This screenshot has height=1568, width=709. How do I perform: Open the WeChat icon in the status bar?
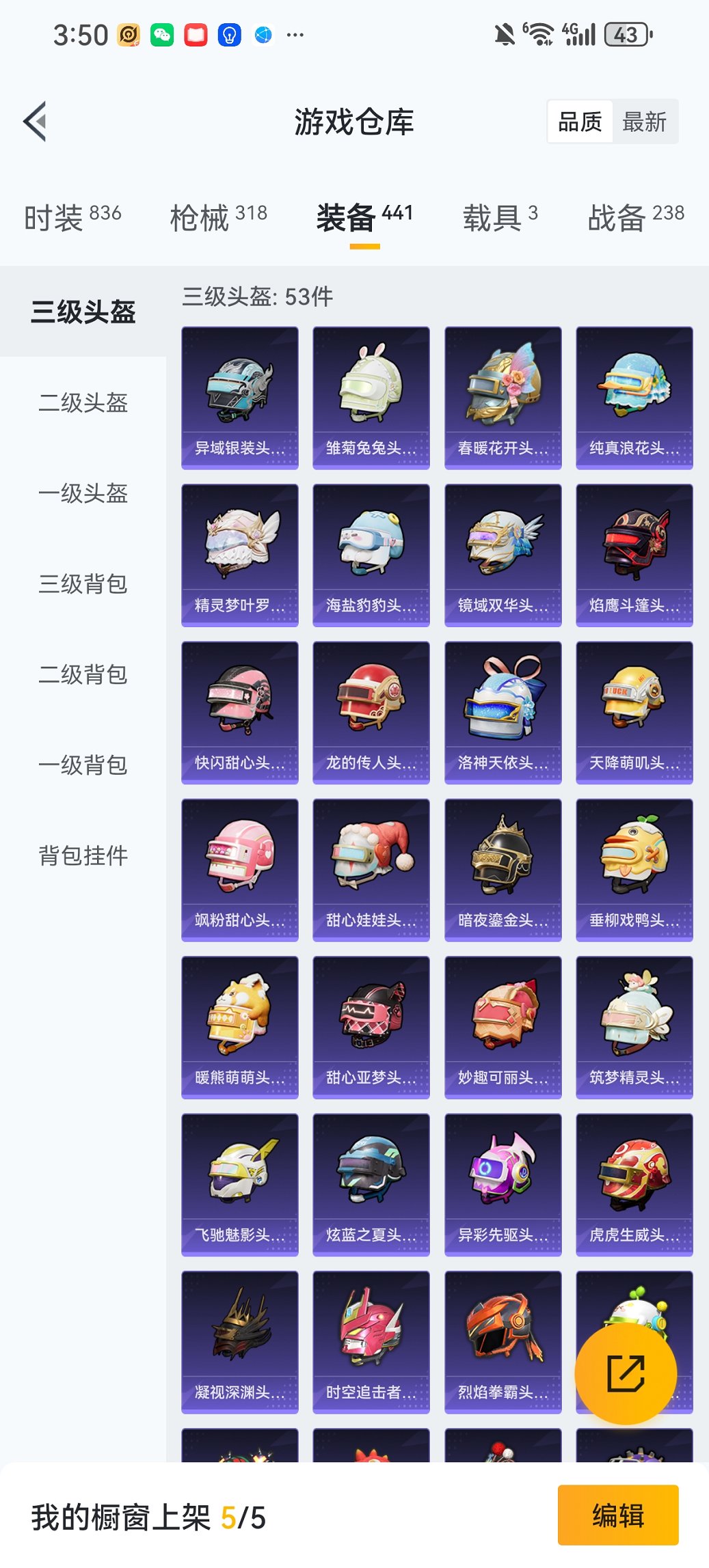162,34
